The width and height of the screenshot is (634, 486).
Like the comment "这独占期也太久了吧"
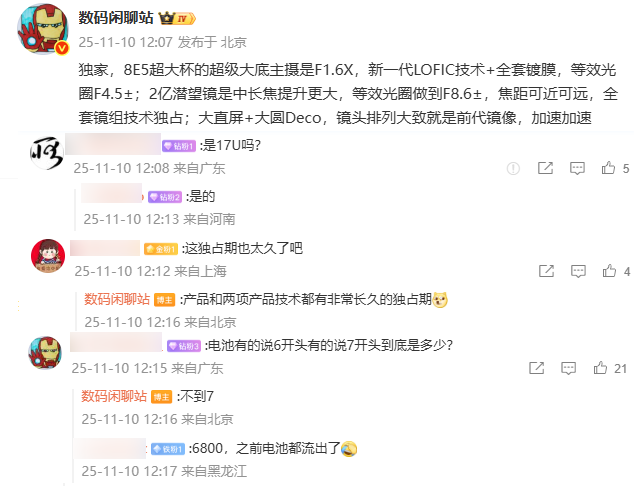(x=609, y=271)
